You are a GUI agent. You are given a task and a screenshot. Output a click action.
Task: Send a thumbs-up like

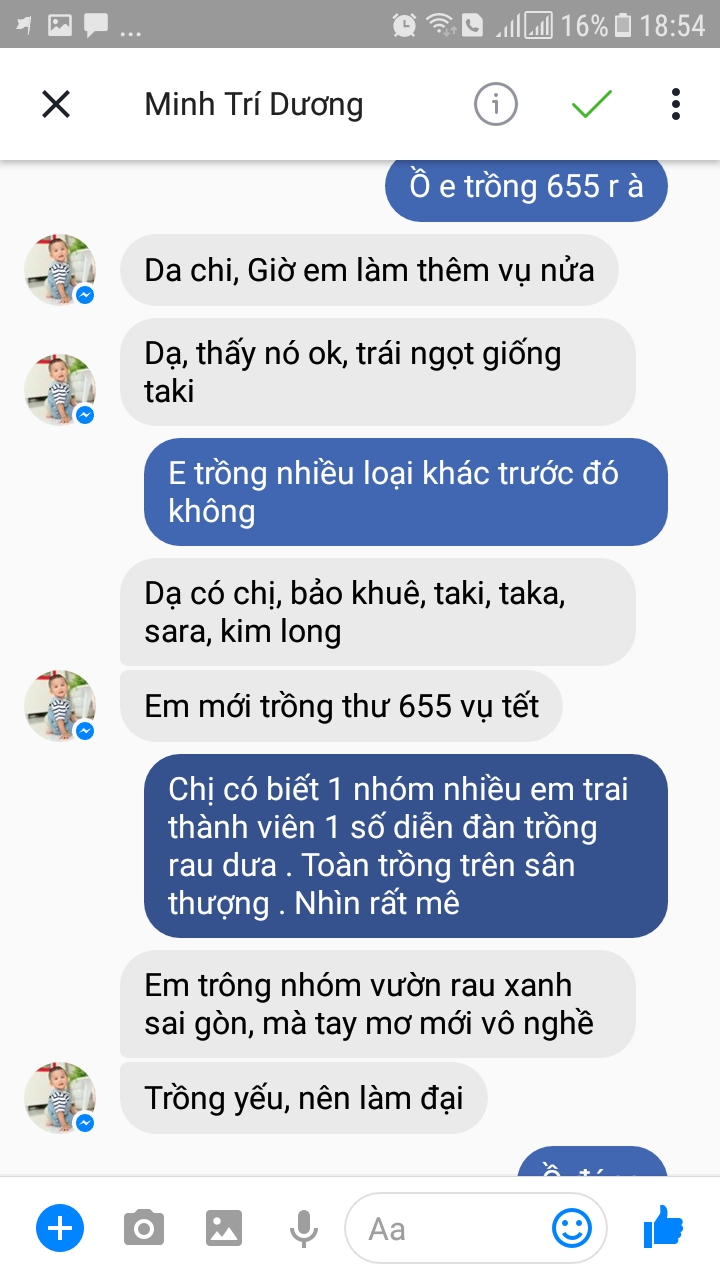(662, 1226)
